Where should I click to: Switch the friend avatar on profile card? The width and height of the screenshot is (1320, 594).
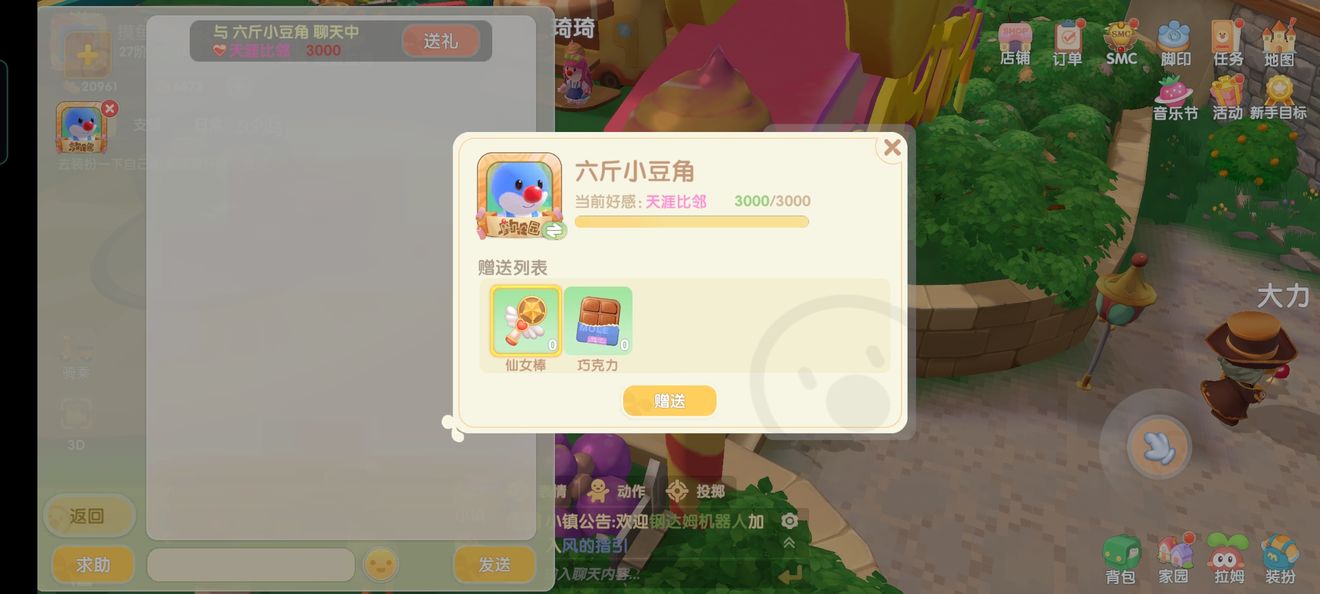(555, 231)
